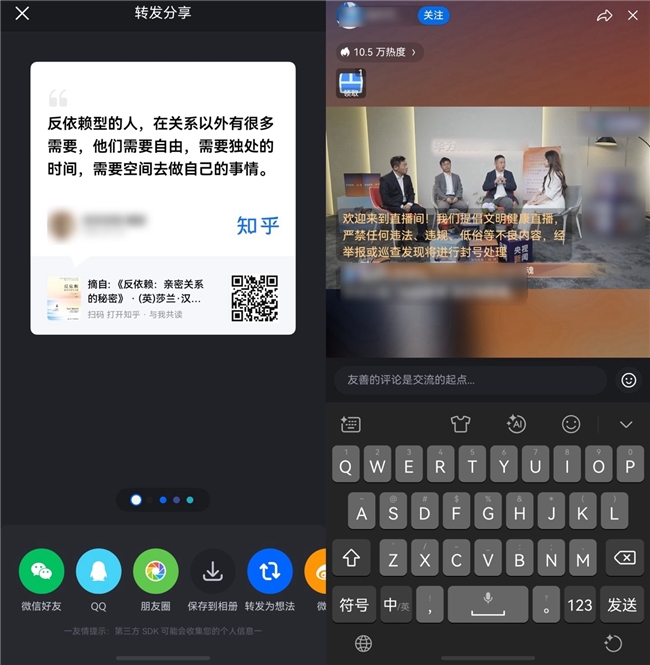Share to 微信好友
This screenshot has height=665, width=650.
41,571
